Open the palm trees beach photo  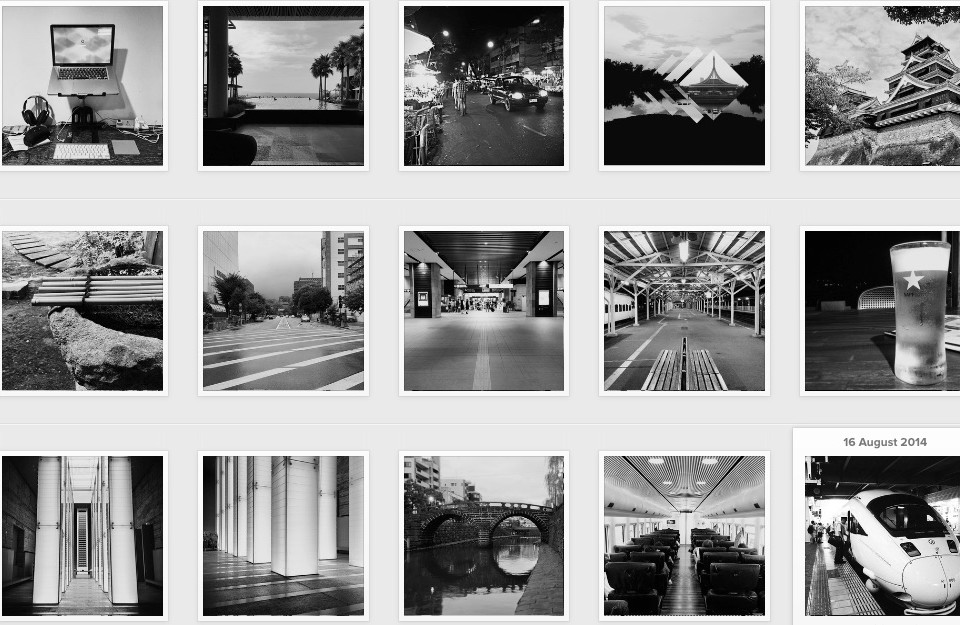click(x=283, y=85)
